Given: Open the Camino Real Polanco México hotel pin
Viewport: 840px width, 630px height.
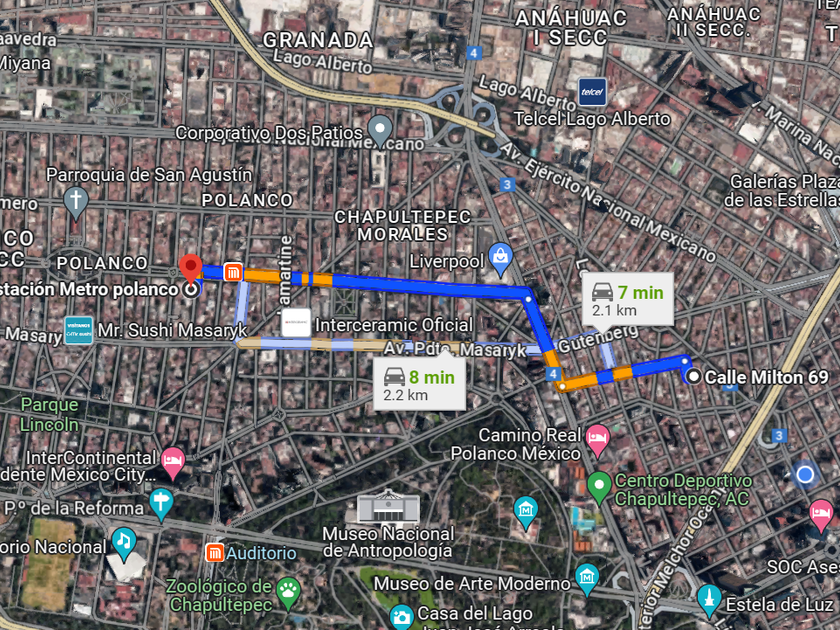Looking at the screenshot, I should point(597,436).
